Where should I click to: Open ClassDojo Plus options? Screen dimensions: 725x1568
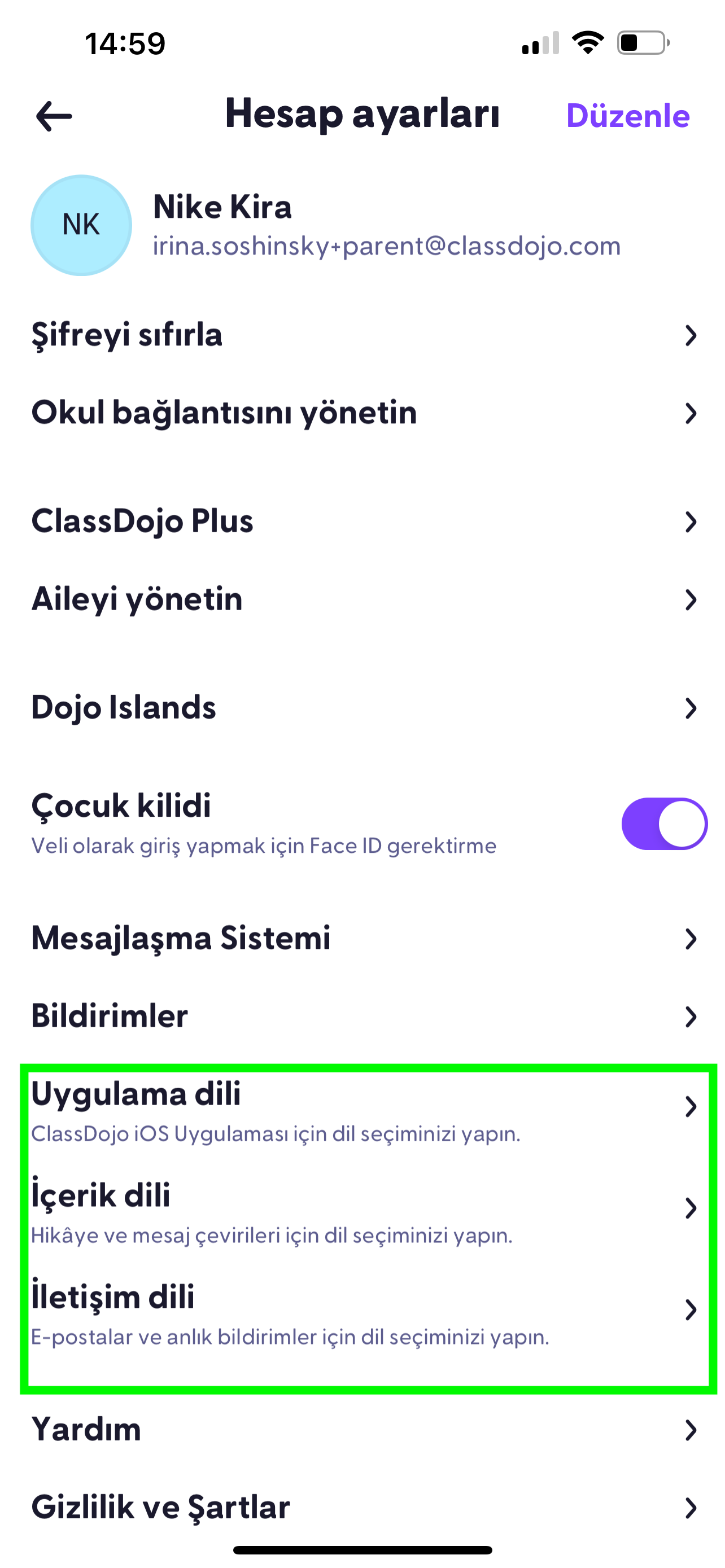point(362,522)
